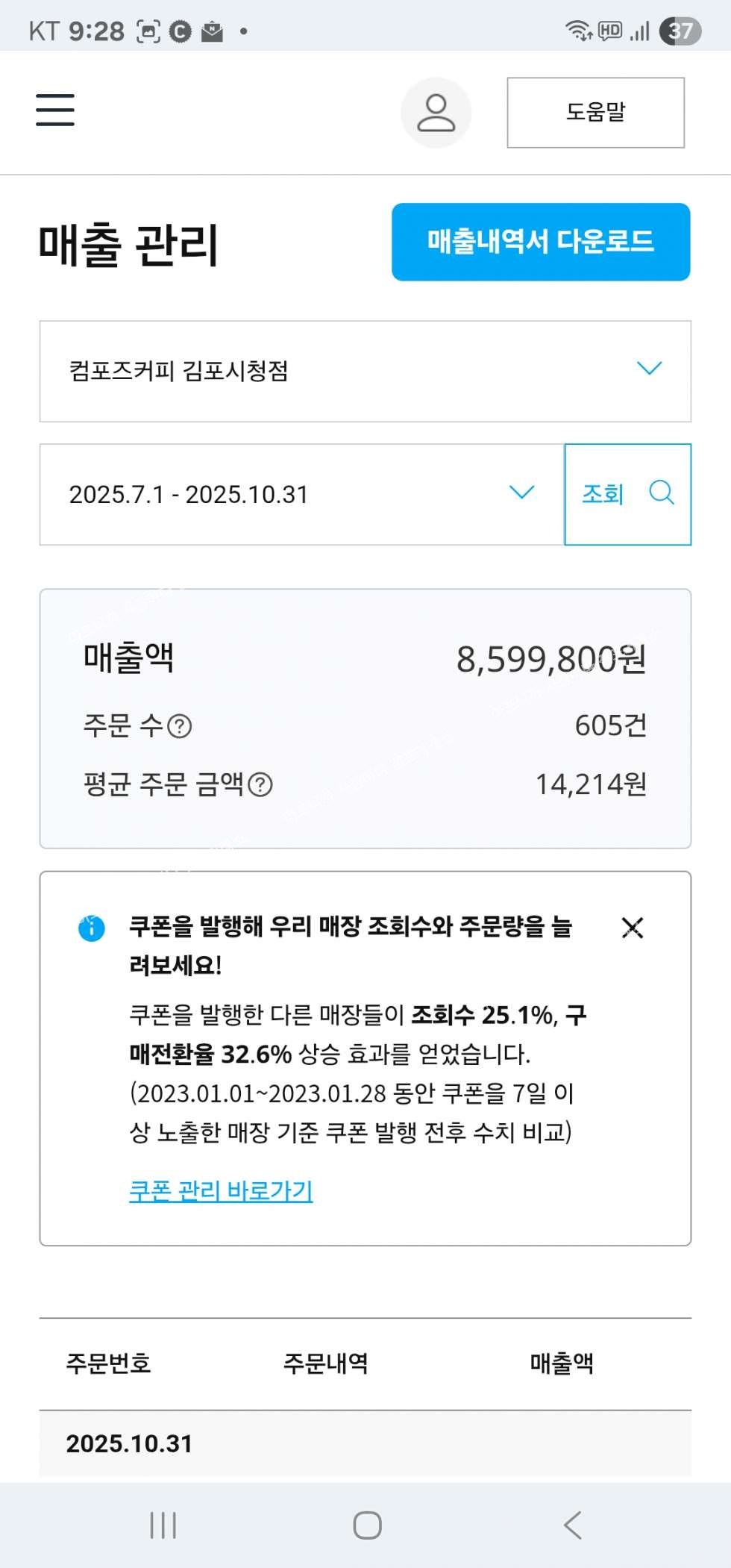Show help for 주문 수
Viewport: 731px width, 1568px height.
pos(180,726)
